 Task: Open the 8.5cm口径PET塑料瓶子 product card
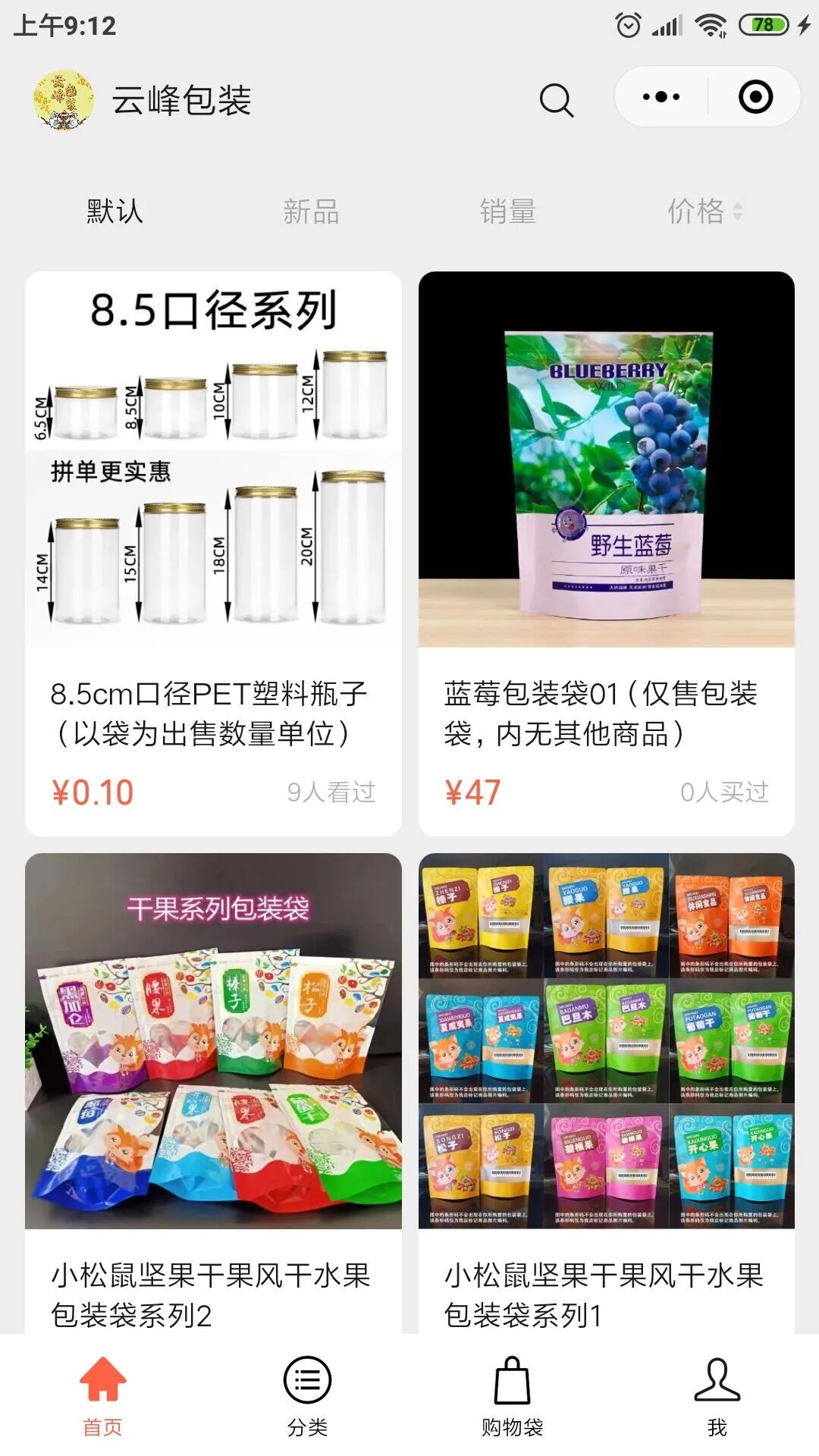point(213,554)
